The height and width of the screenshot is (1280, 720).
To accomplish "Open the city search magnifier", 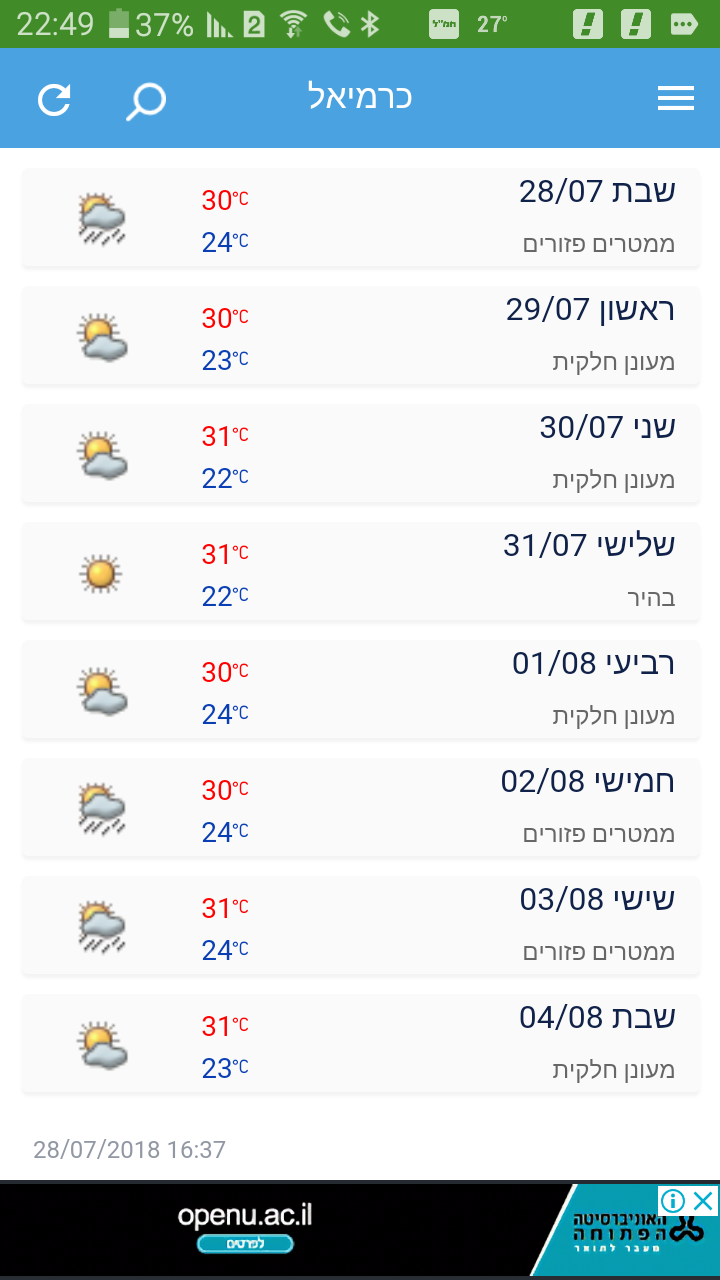I will click(x=146, y=100).
